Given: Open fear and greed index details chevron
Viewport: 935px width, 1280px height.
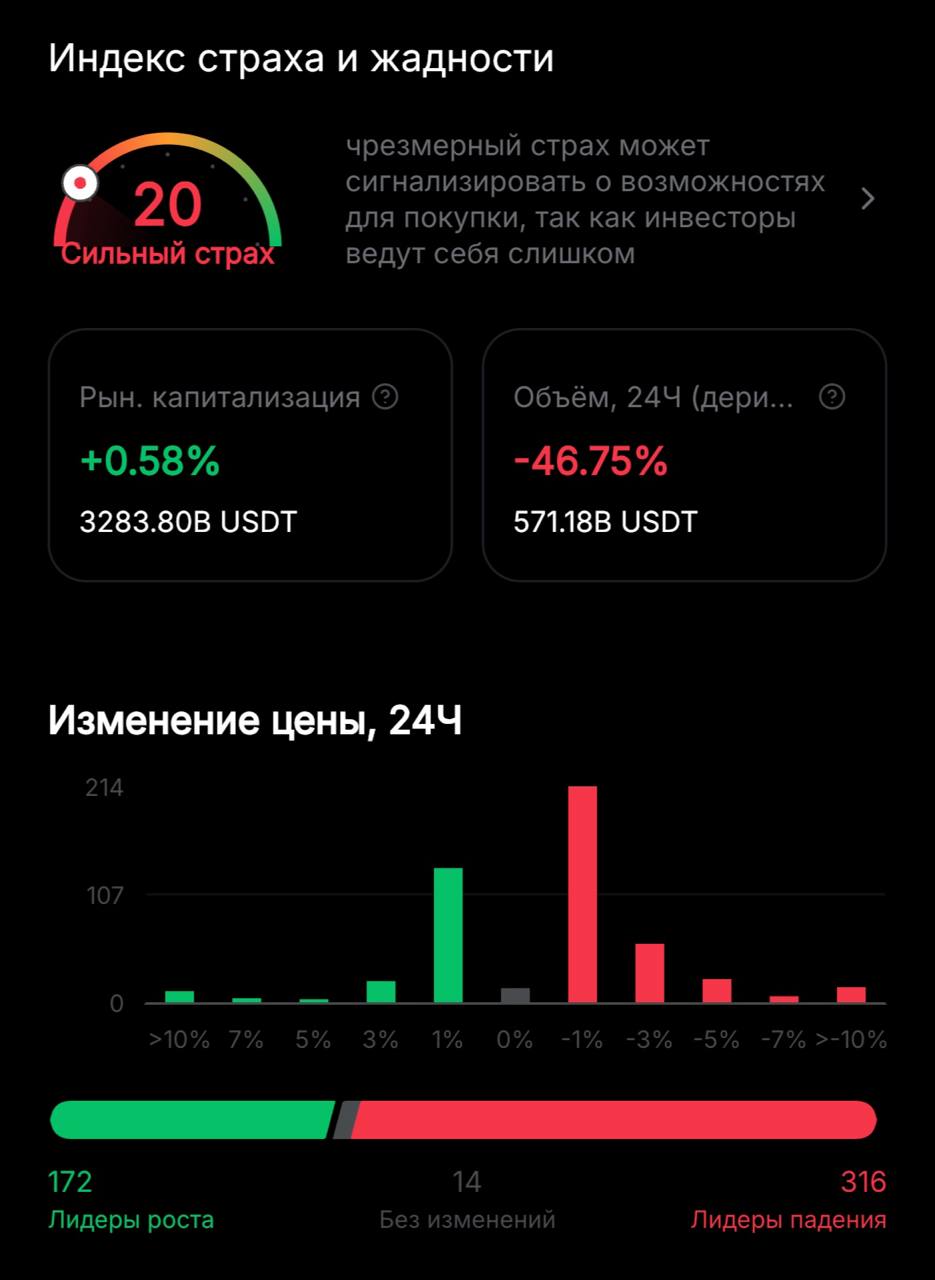Looking at the screenshot, I should 867,199.
